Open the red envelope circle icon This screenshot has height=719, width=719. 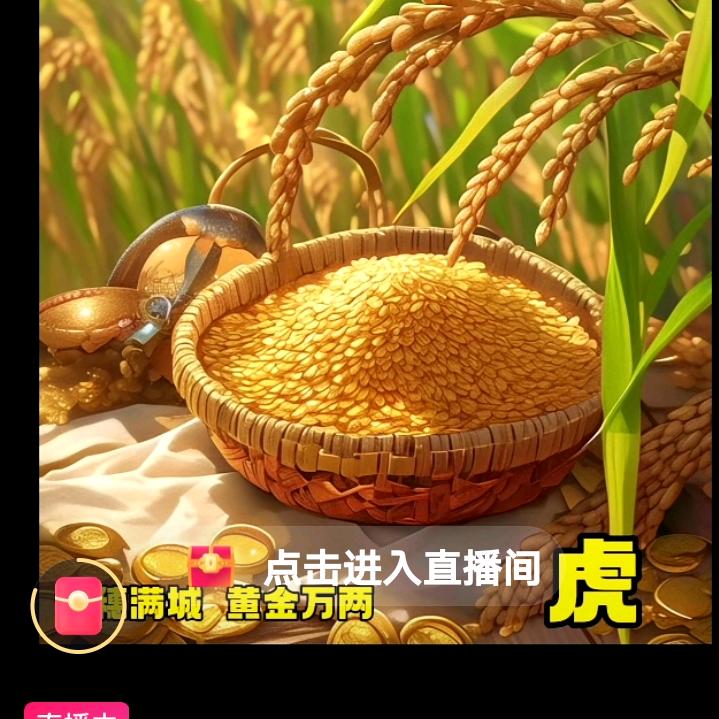tap(78, 605)
